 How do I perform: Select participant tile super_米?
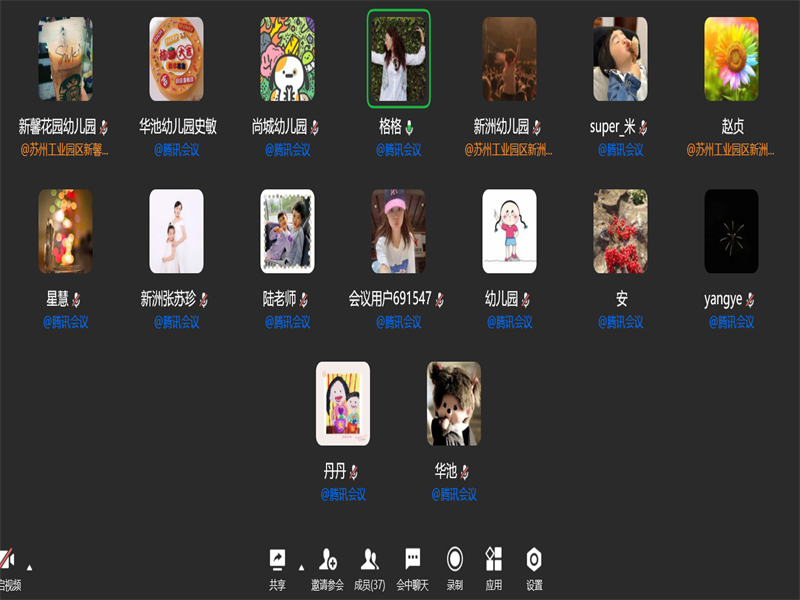click(620, 58)
